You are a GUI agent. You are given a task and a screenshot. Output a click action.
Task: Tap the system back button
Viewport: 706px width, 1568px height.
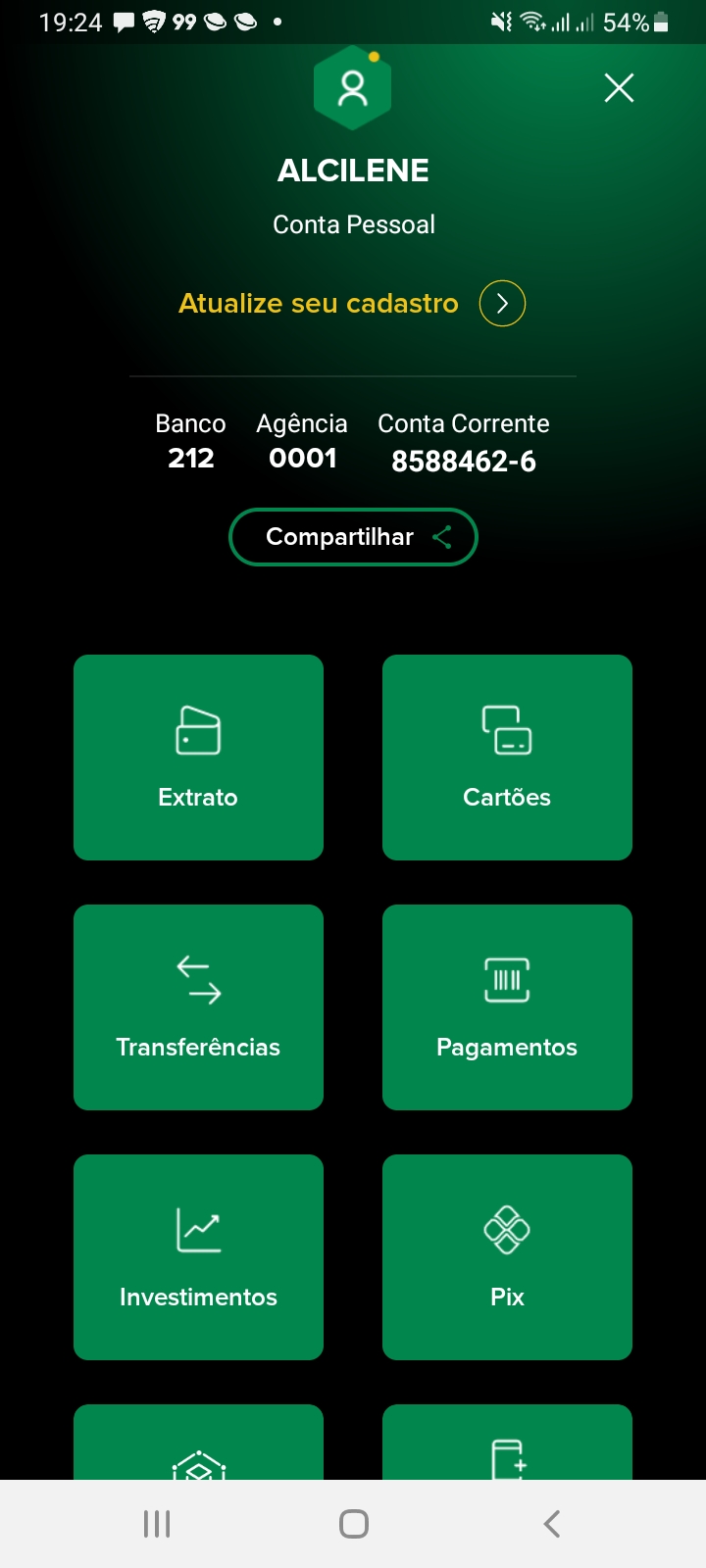pyautogui.click(x=552, y=1524)
